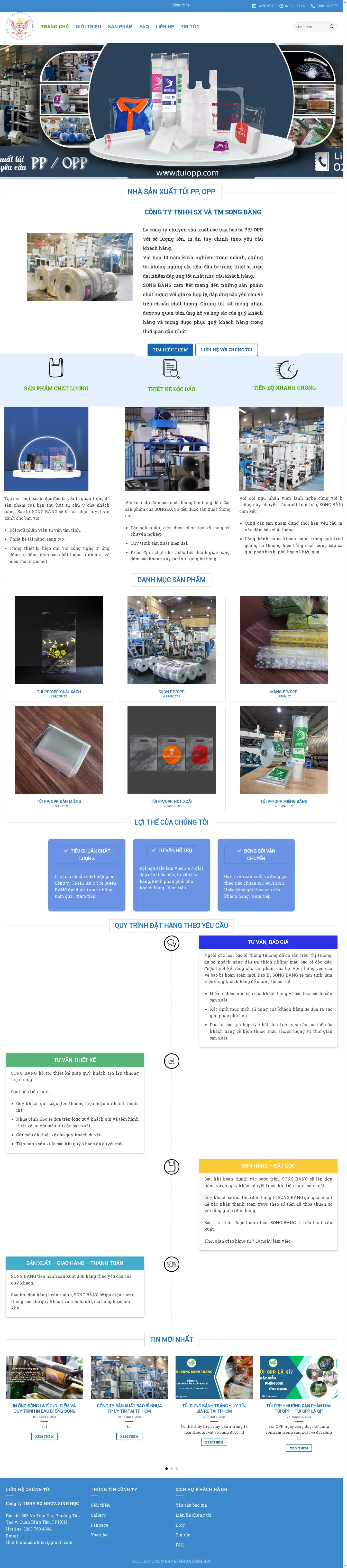Open Cuộn PP/OPP product category
Viewport: 347px width, 1568px height.
coord(171,692)
